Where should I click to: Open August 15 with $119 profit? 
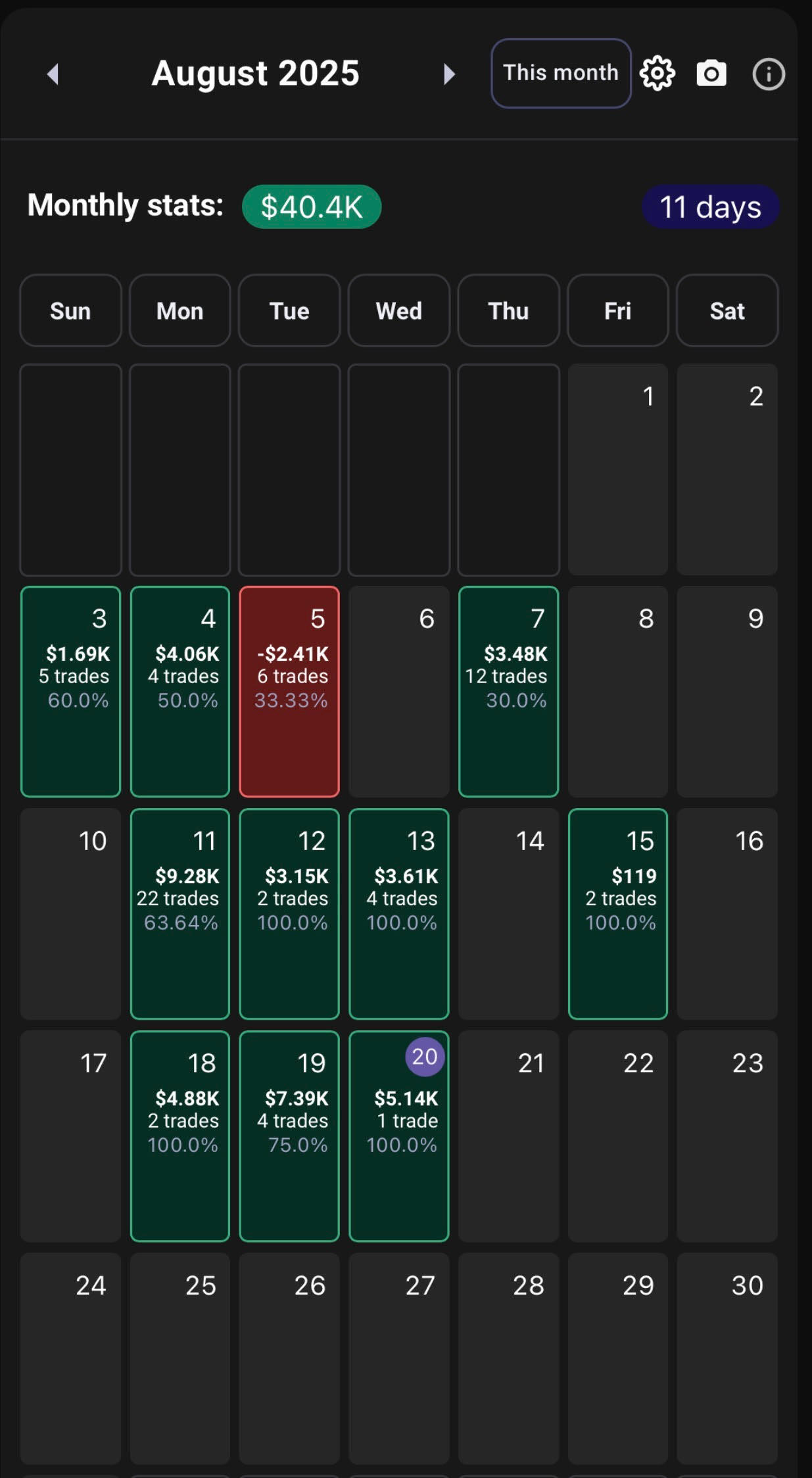[x=618, y=913]
